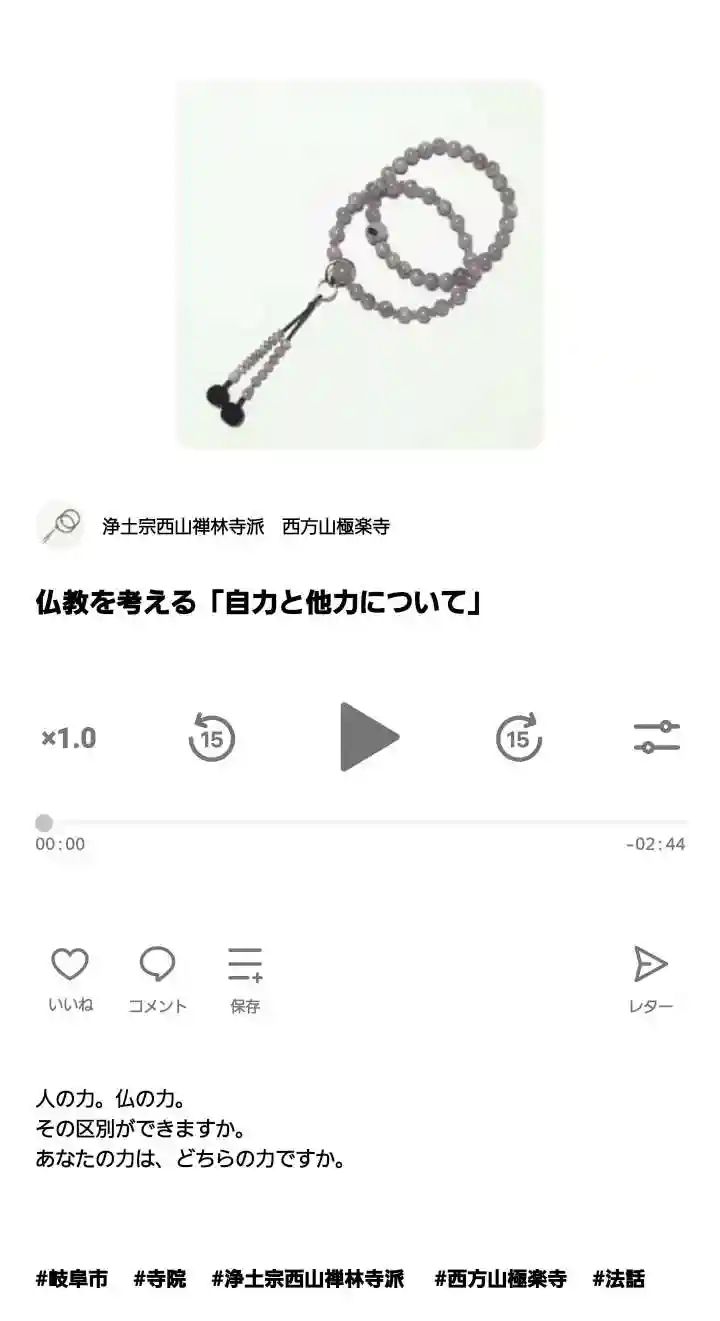Image resolution: width=720 pixels, height=1321 pixels.
Task: Open the #寺院 hashtag
Action: pos(159,1278)
